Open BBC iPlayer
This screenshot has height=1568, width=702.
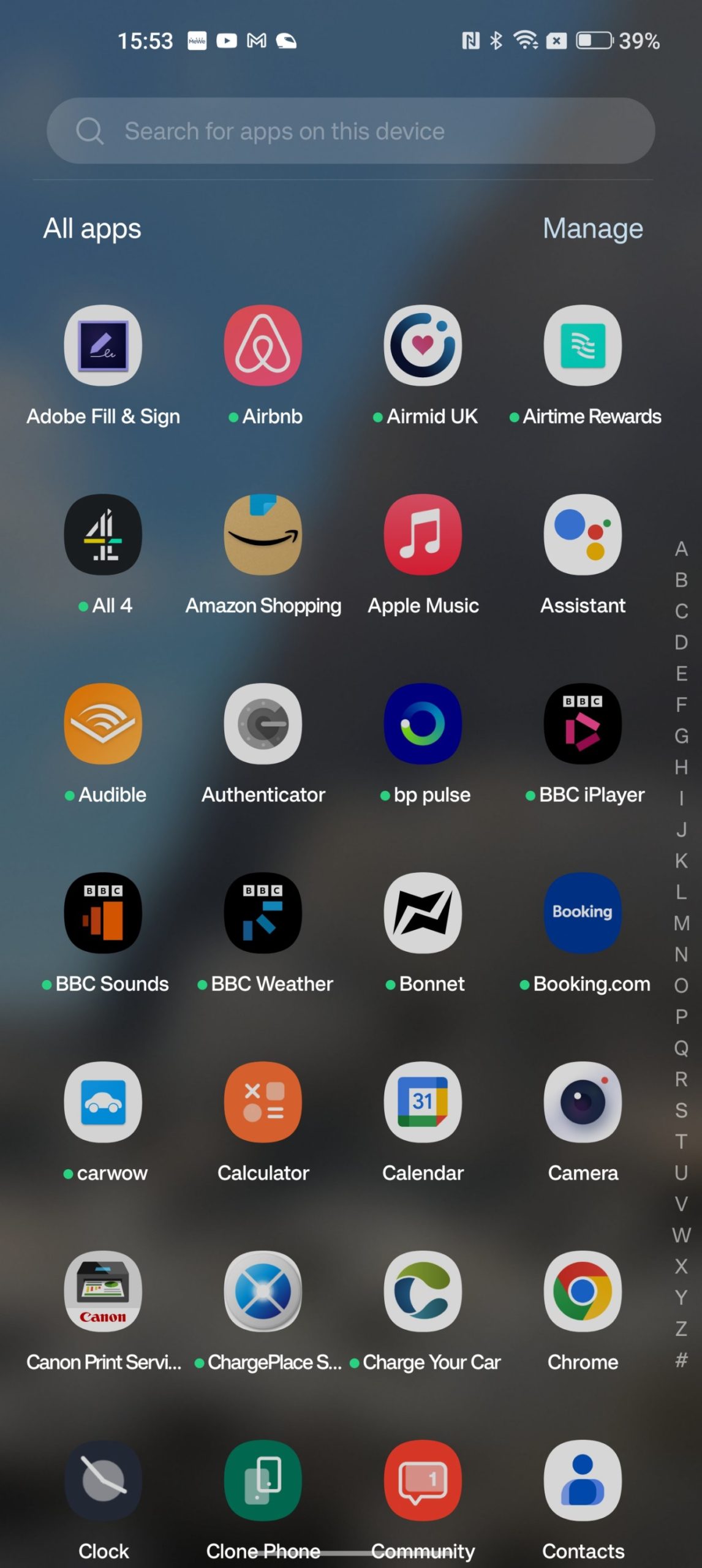(x=583, y=724)
